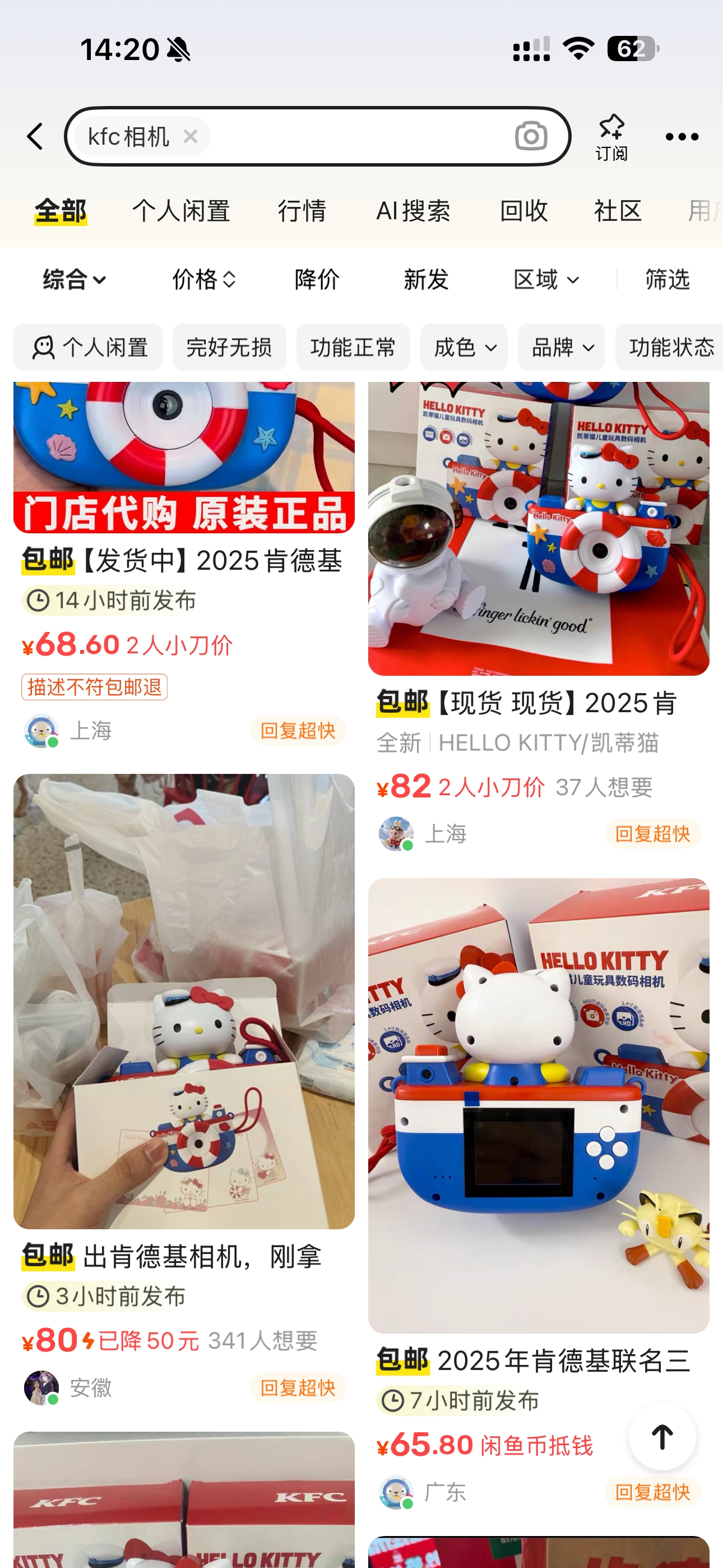Image resolution: width=723 pixels, height=1568 pixels.
Task: Expand the 品牌 brand dropdown chip
Action: point(561,348)
